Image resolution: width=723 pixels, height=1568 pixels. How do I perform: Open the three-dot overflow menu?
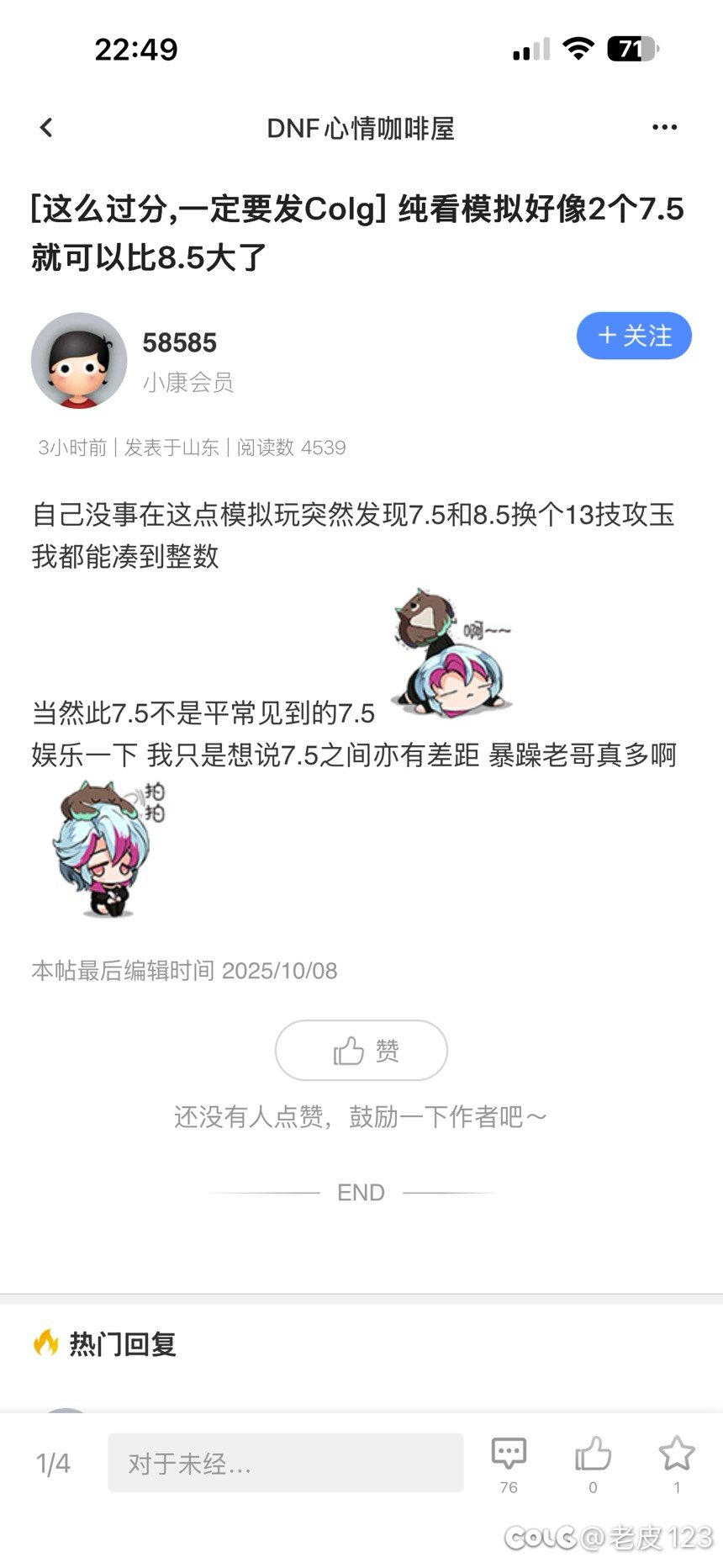664,128
